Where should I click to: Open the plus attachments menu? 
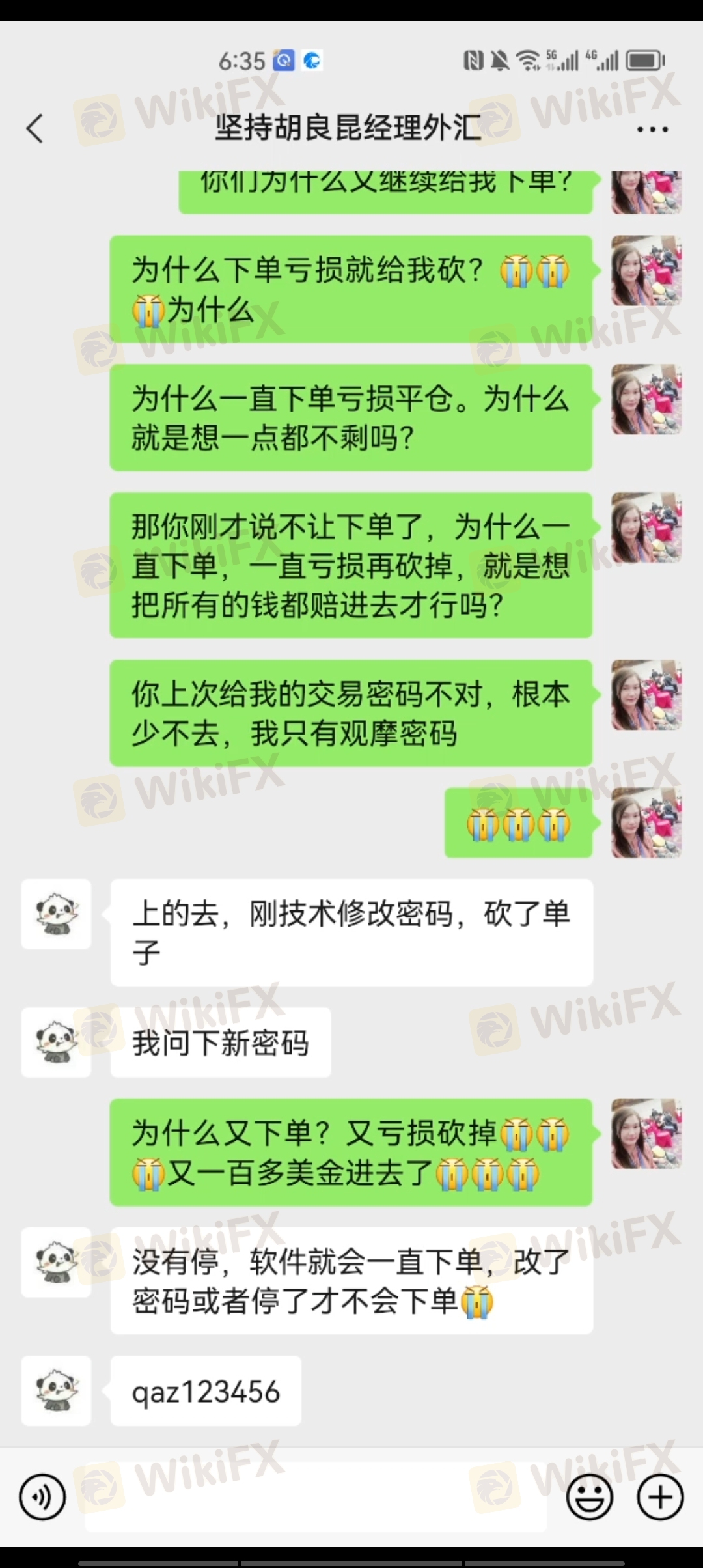click(660, 1497)
